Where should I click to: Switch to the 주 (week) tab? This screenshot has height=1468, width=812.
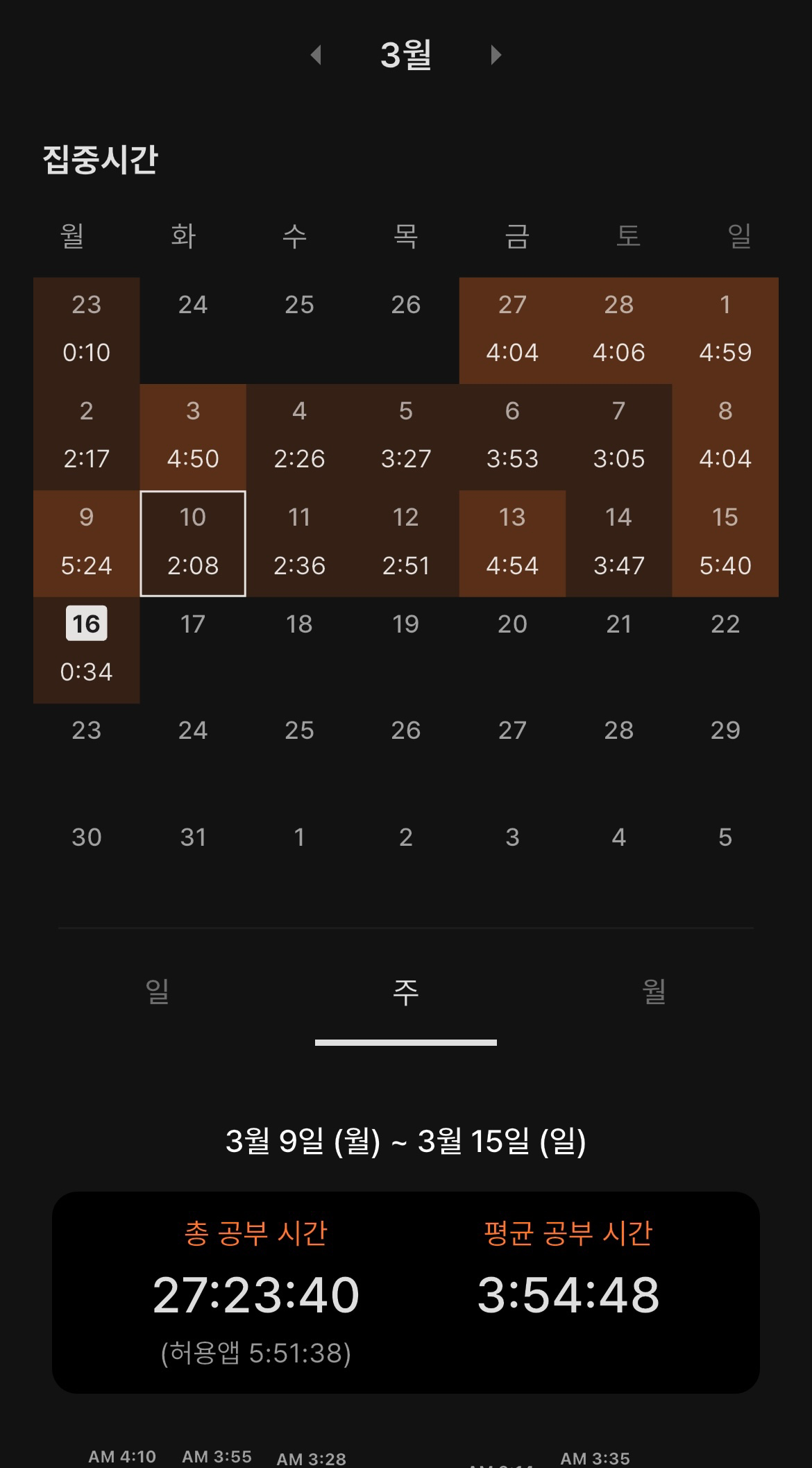click(x=406, y=991)
